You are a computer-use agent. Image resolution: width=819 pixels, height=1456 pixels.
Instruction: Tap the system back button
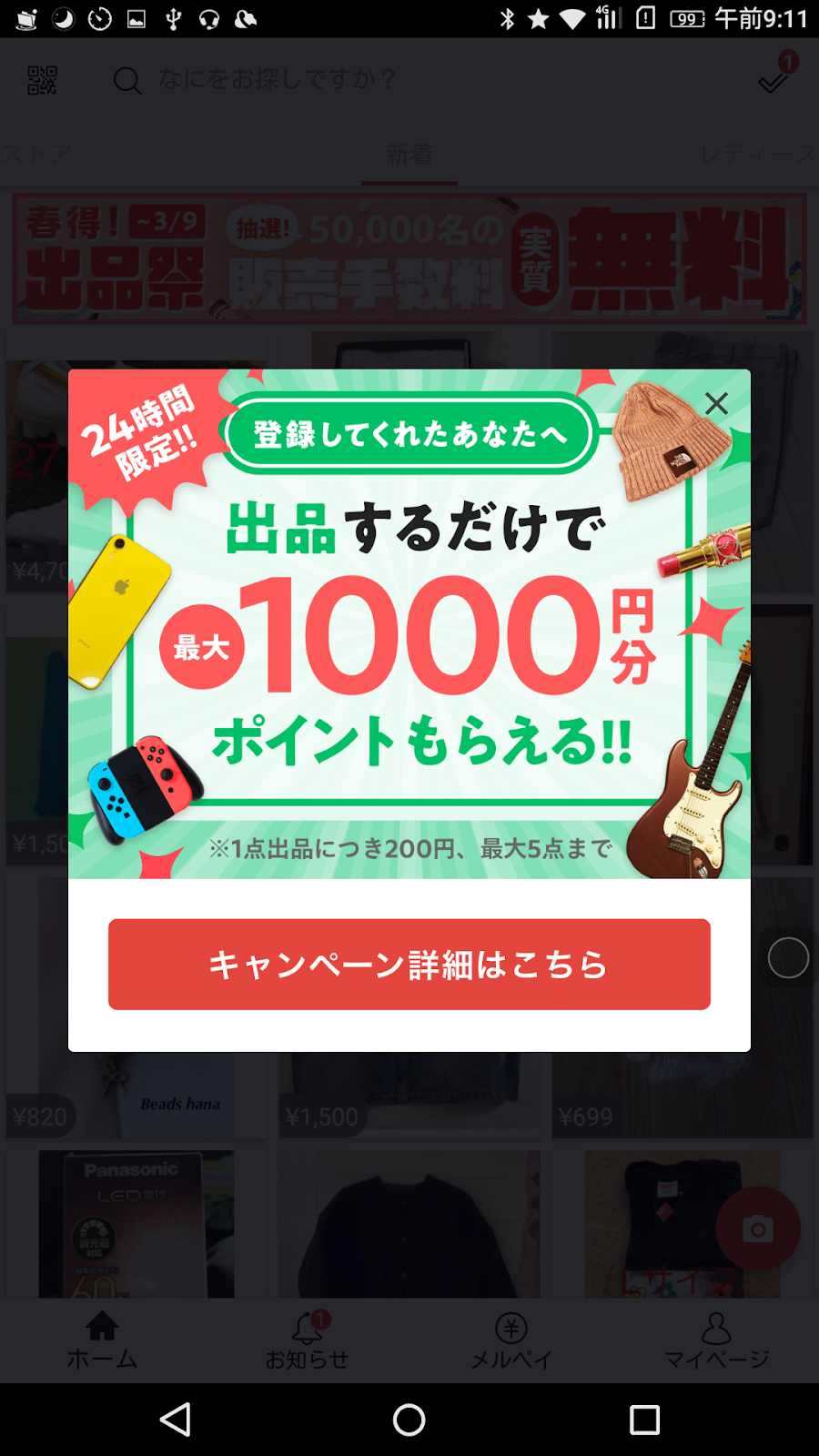(x=176, y=1420)
